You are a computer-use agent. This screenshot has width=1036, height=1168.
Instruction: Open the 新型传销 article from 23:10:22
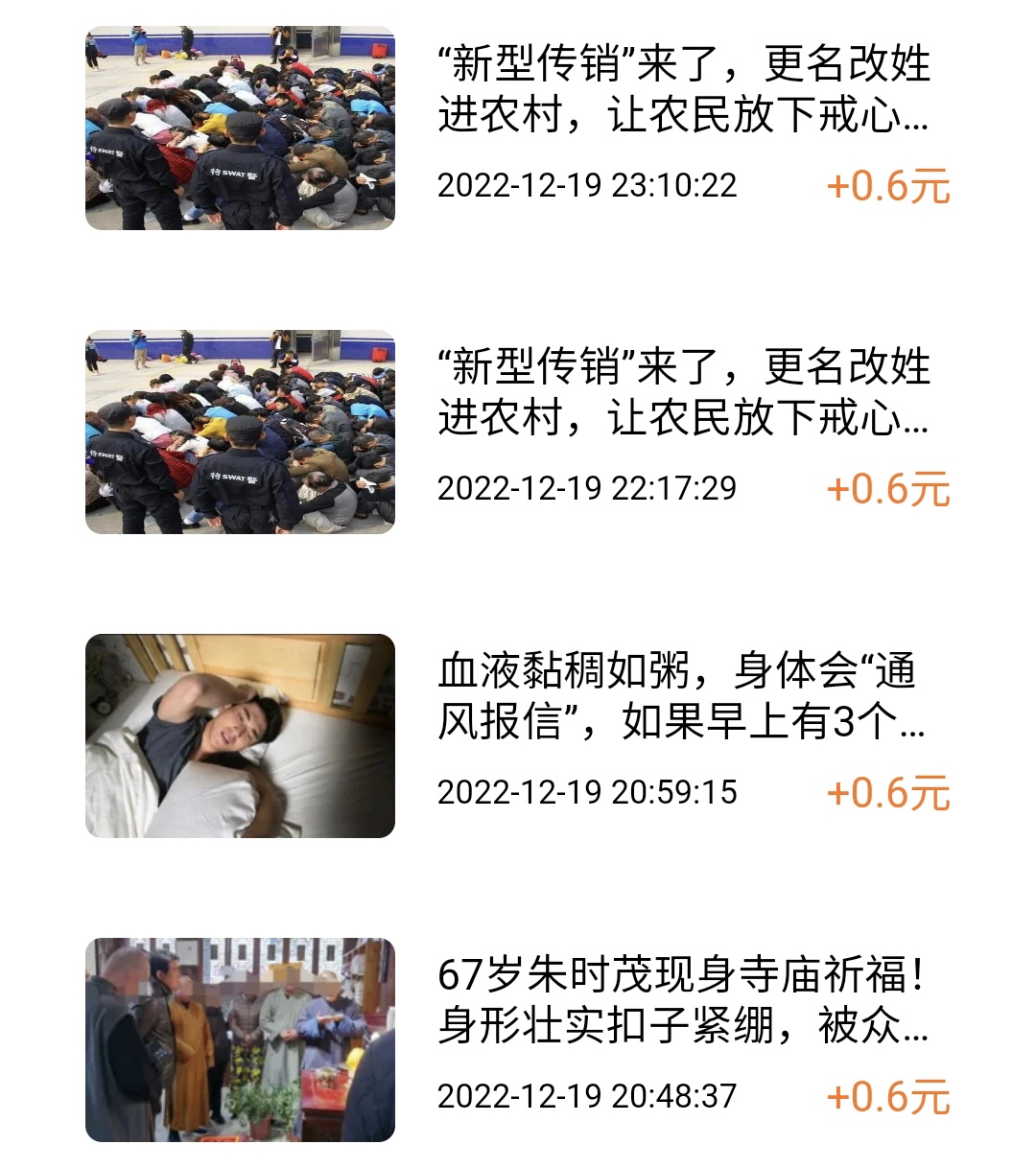coord(683,90)
